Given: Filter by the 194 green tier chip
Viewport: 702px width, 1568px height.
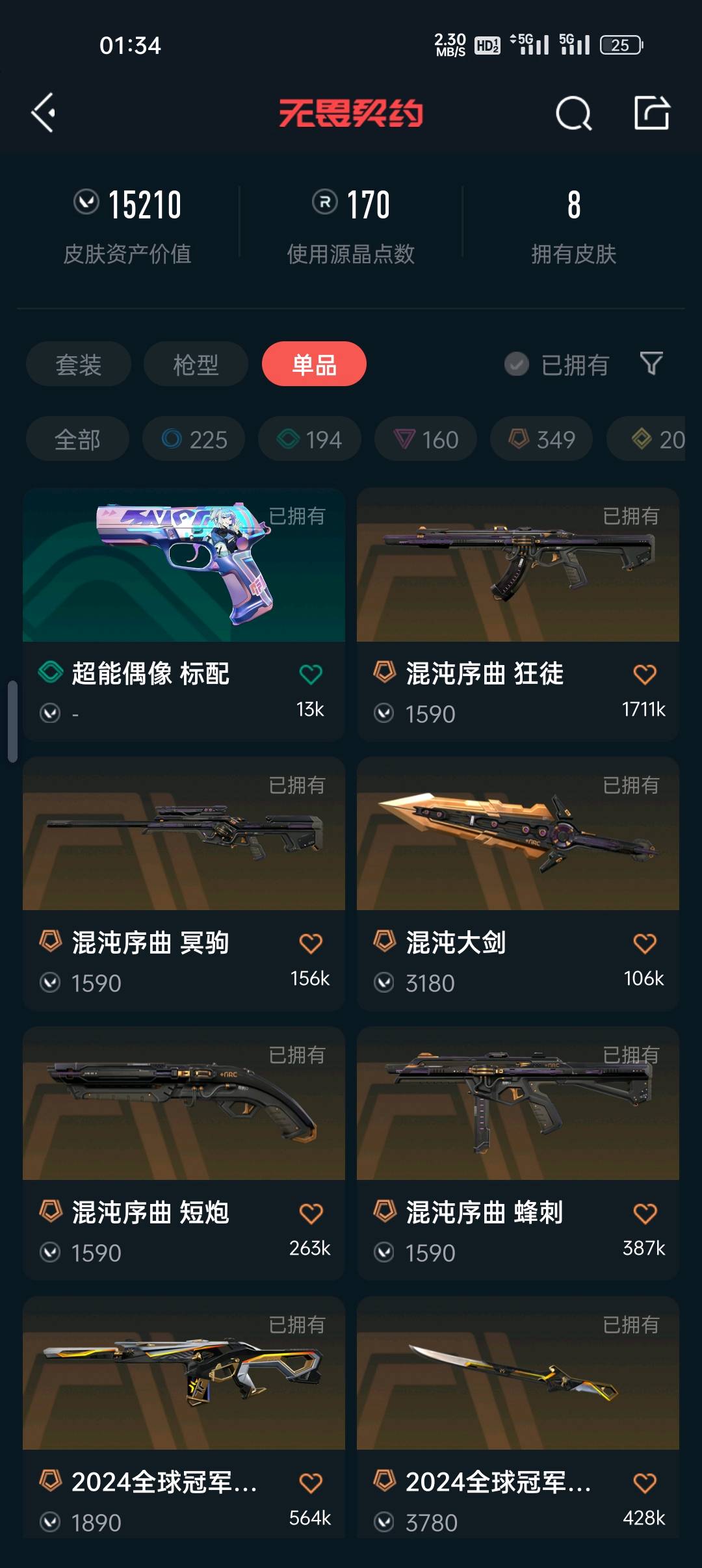Looking at the screenshot, I should pyautogui.click(x=309, y=439).
